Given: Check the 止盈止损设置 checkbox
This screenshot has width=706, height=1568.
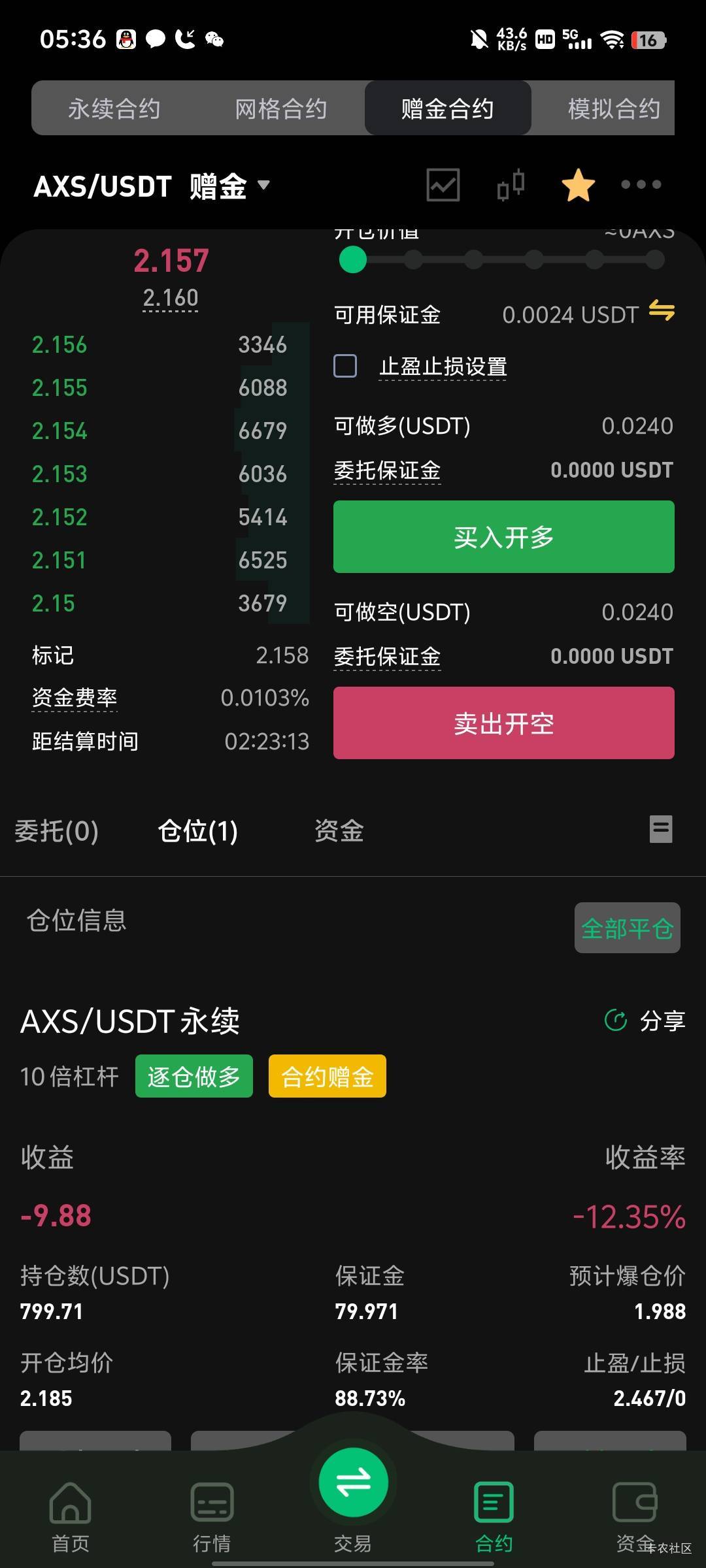Looking at the screenshot, I should [345, 366].
